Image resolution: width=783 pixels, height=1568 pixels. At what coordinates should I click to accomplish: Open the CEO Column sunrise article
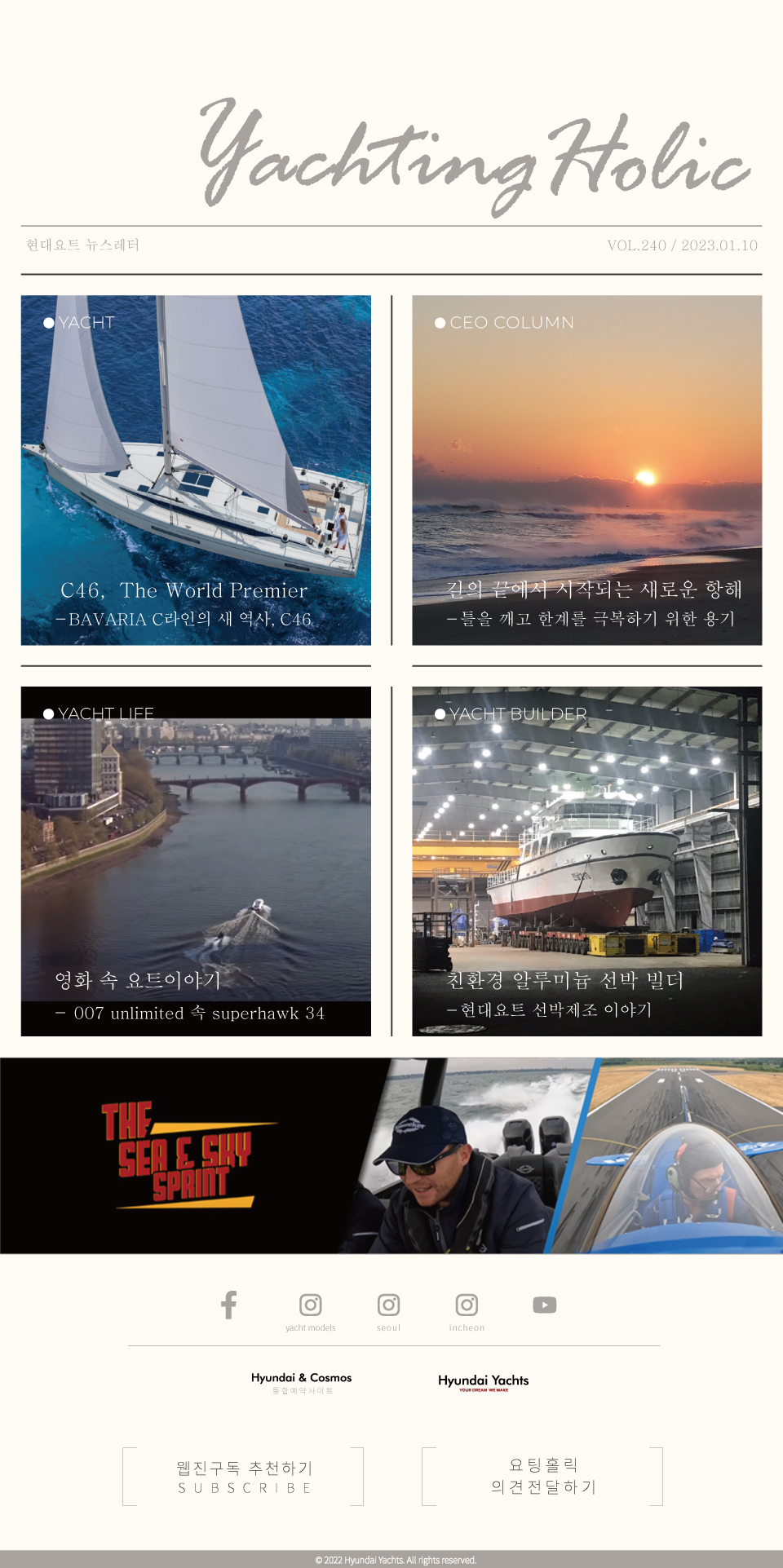(587, 470)
